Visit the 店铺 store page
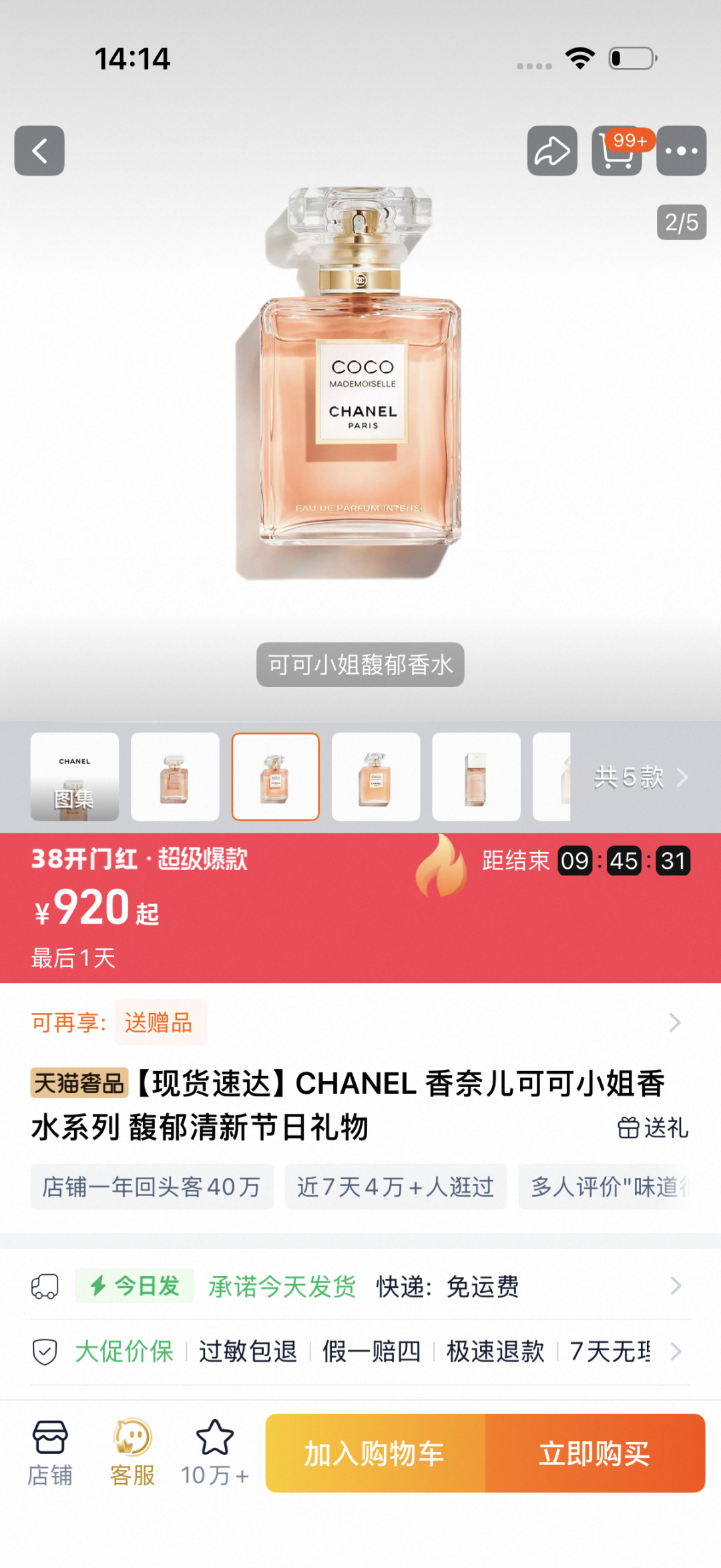721x1568 pixels. pos(50,1453)
